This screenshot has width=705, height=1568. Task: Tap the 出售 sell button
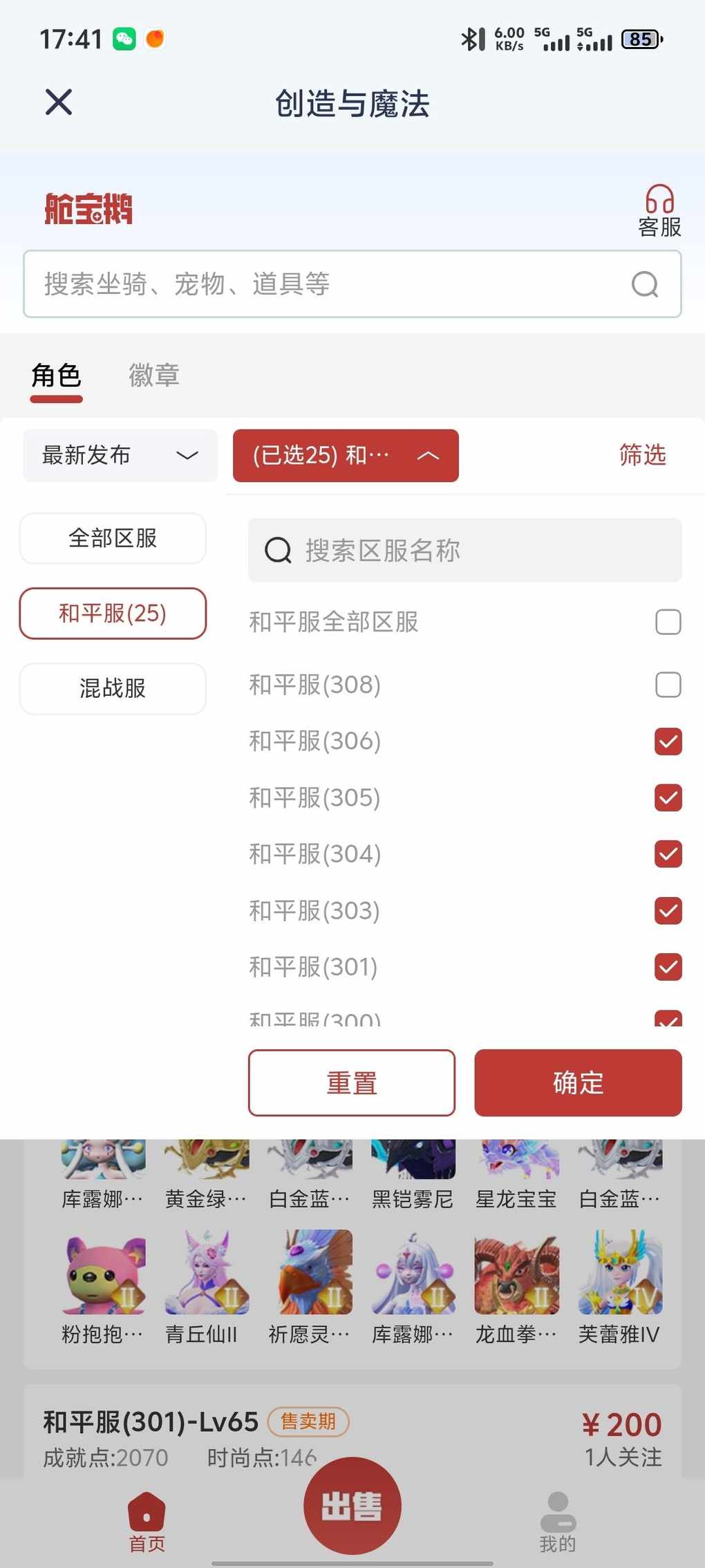point(352,1506)
